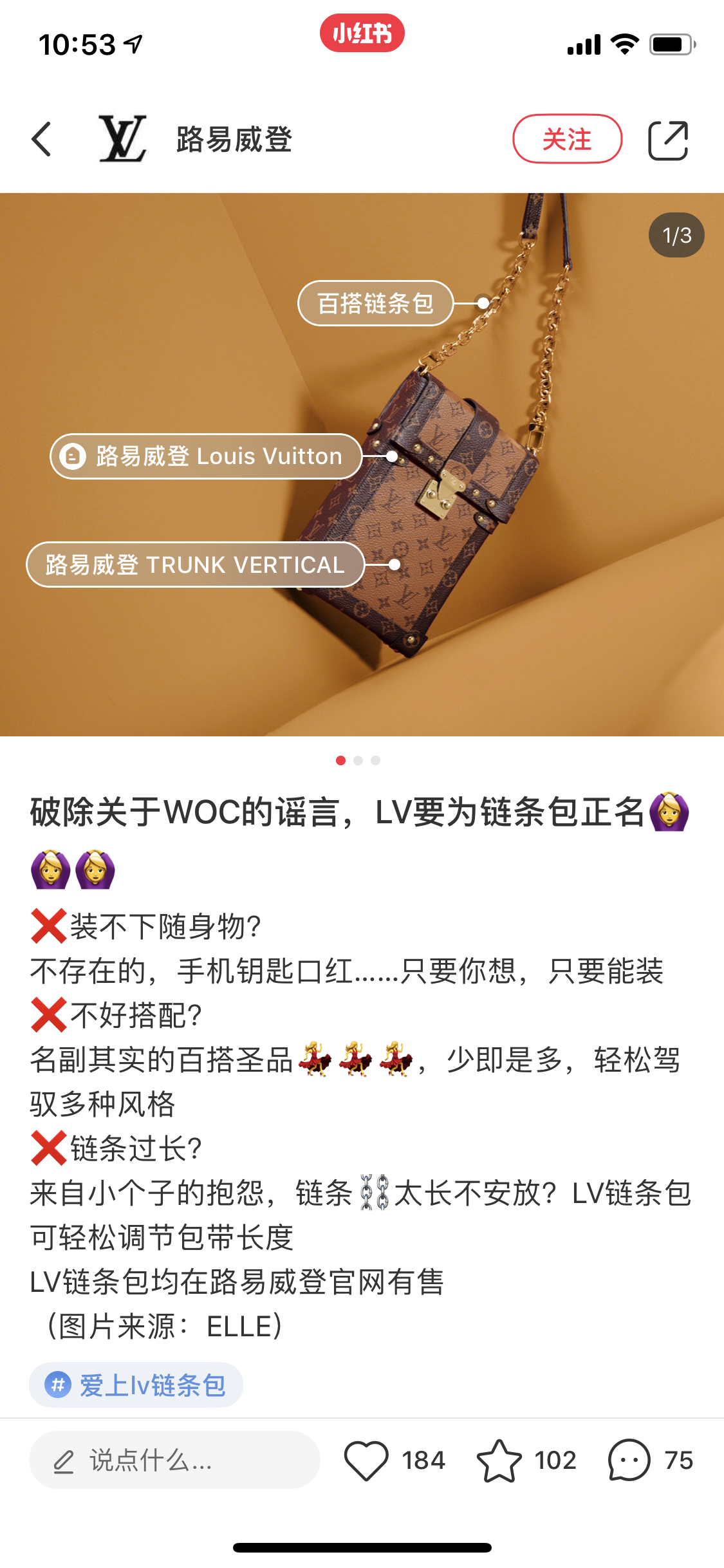This screenshot has height=1568, width=724.
Task: Open hashtag 爱上lv链条包
Action: pyautogui.click(x=136, y=1385)
